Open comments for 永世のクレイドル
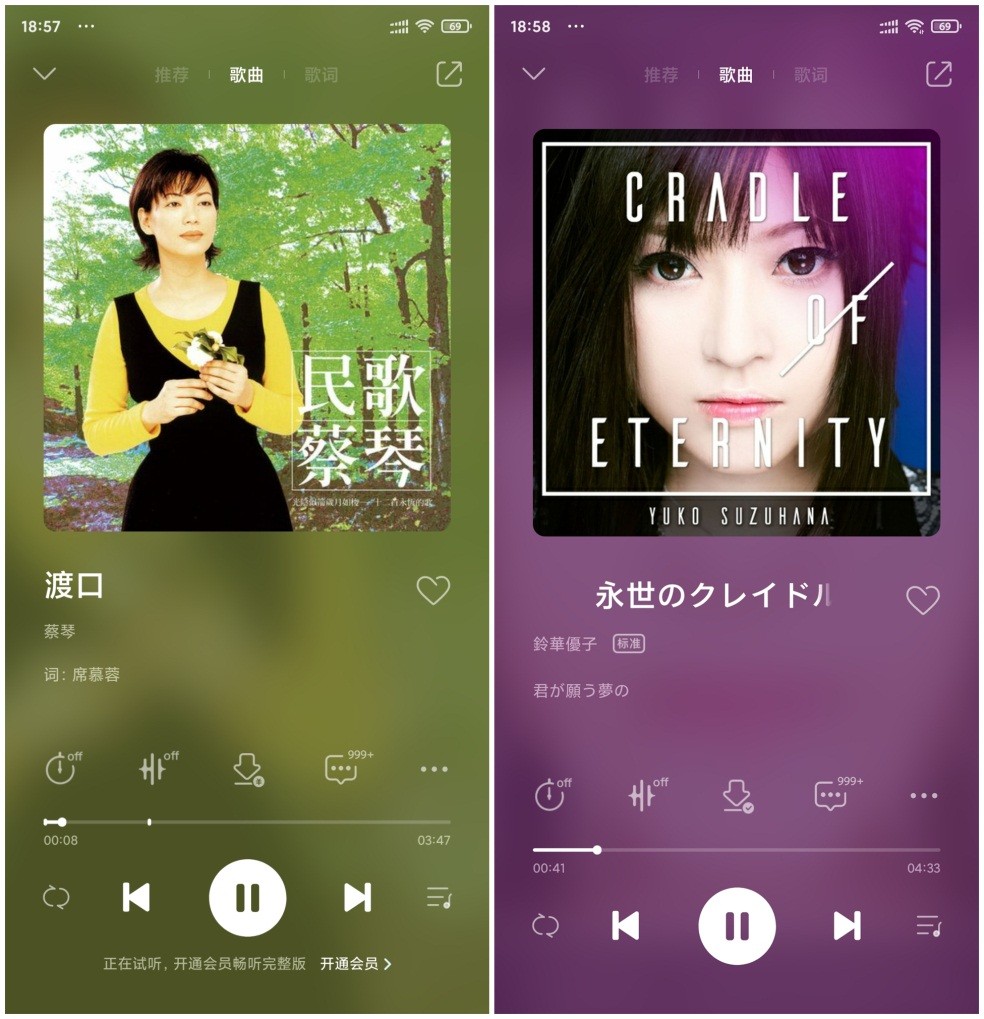 830,796
